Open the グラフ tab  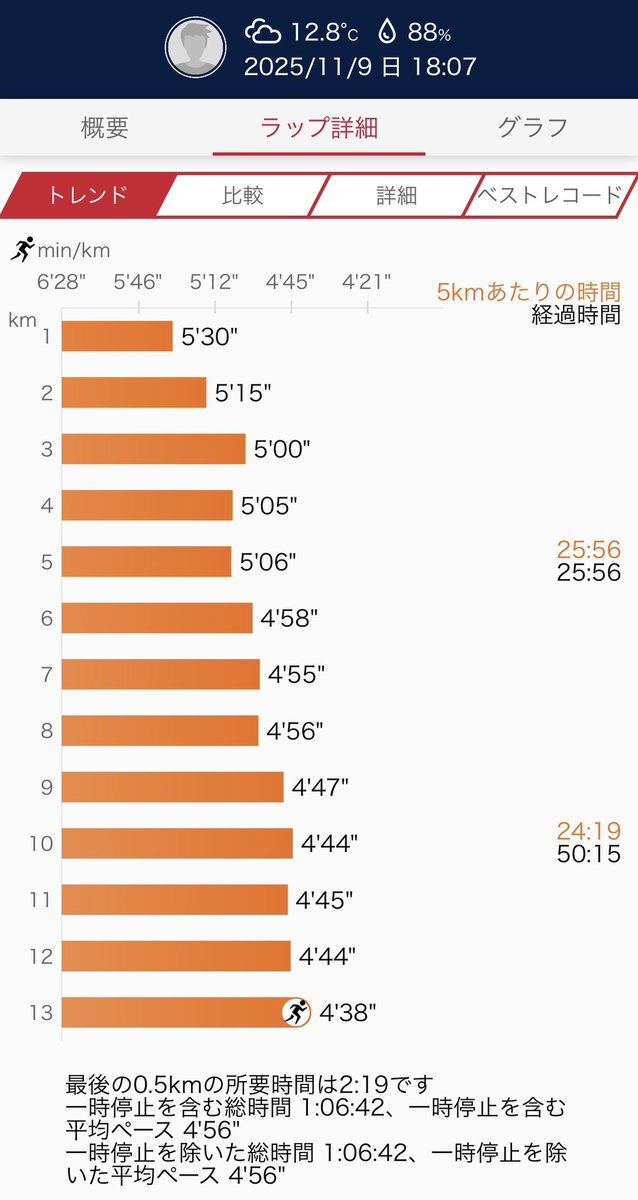click(532, 128)
